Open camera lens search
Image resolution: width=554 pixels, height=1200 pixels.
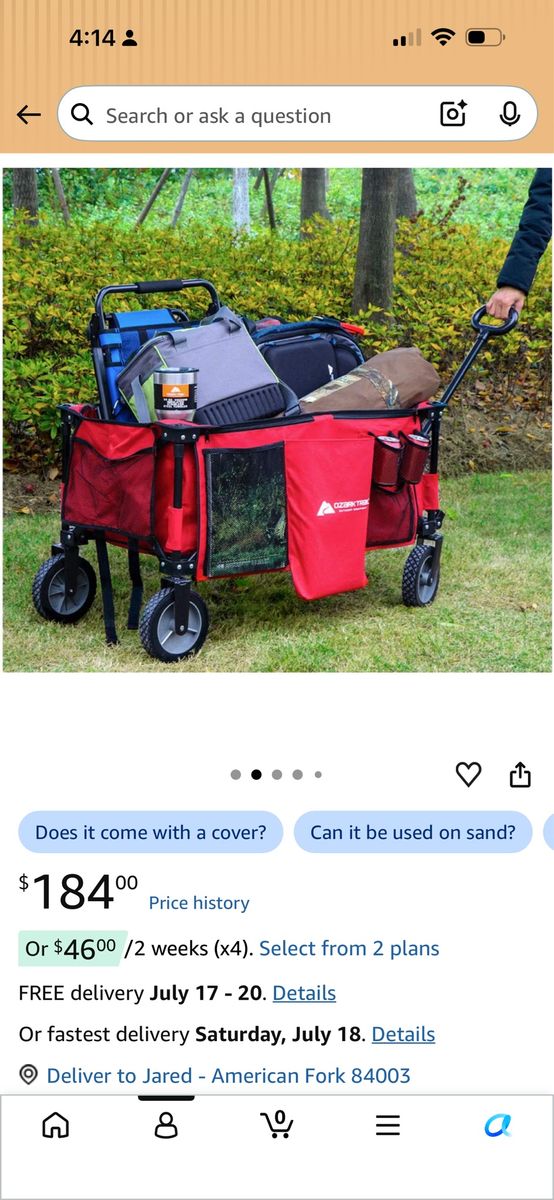tap(453, 114)
